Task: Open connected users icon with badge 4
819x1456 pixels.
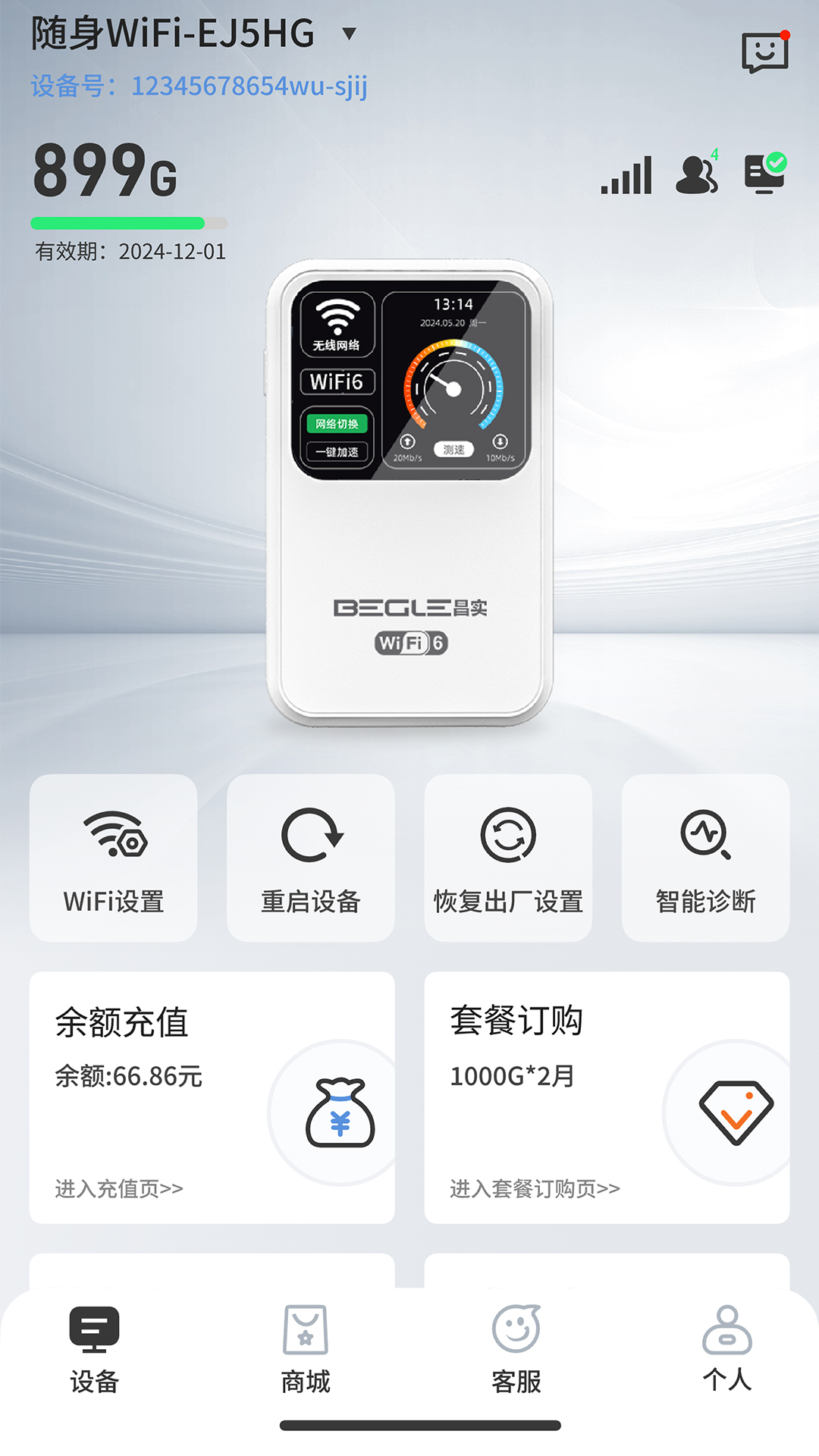Action: click(x=696, y=173)
